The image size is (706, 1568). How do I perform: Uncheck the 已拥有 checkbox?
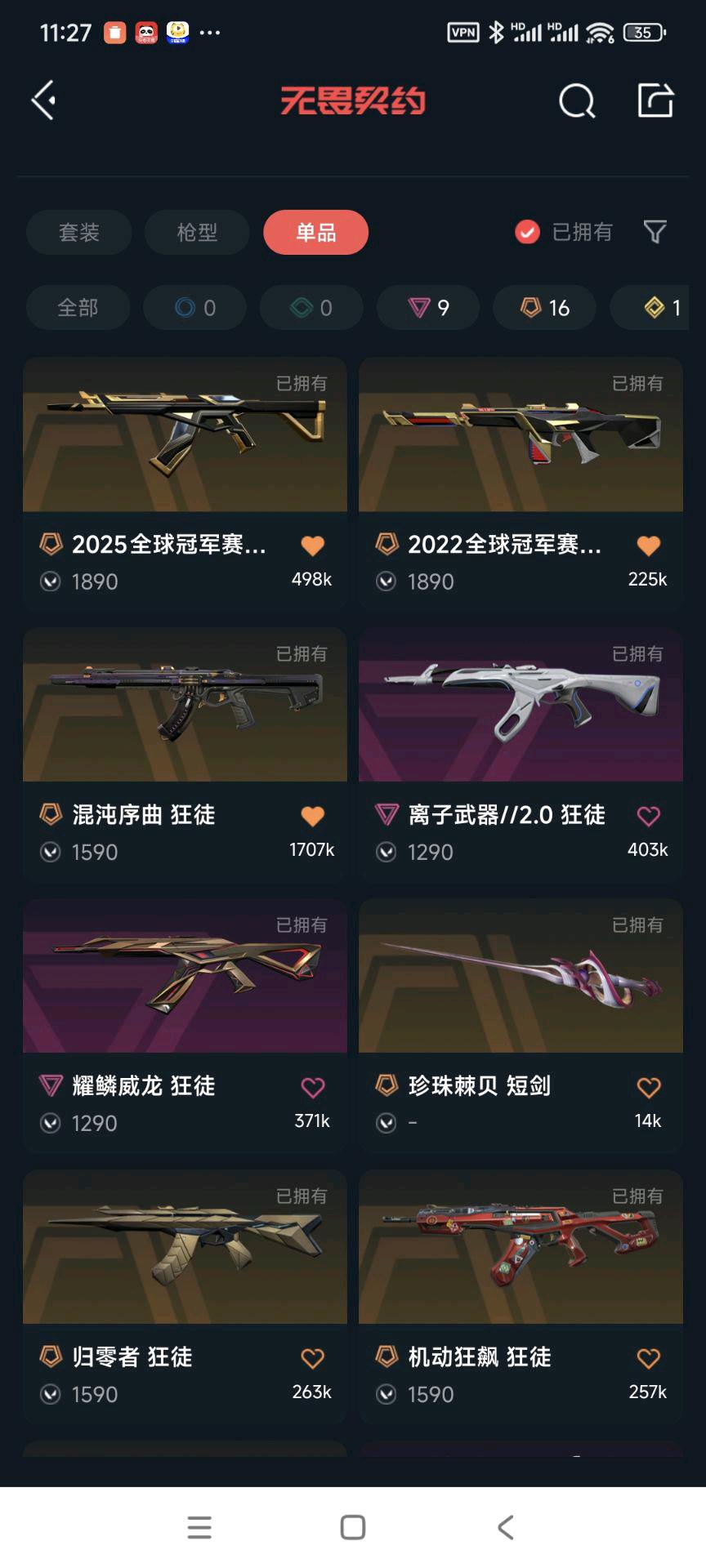point(527,232)
